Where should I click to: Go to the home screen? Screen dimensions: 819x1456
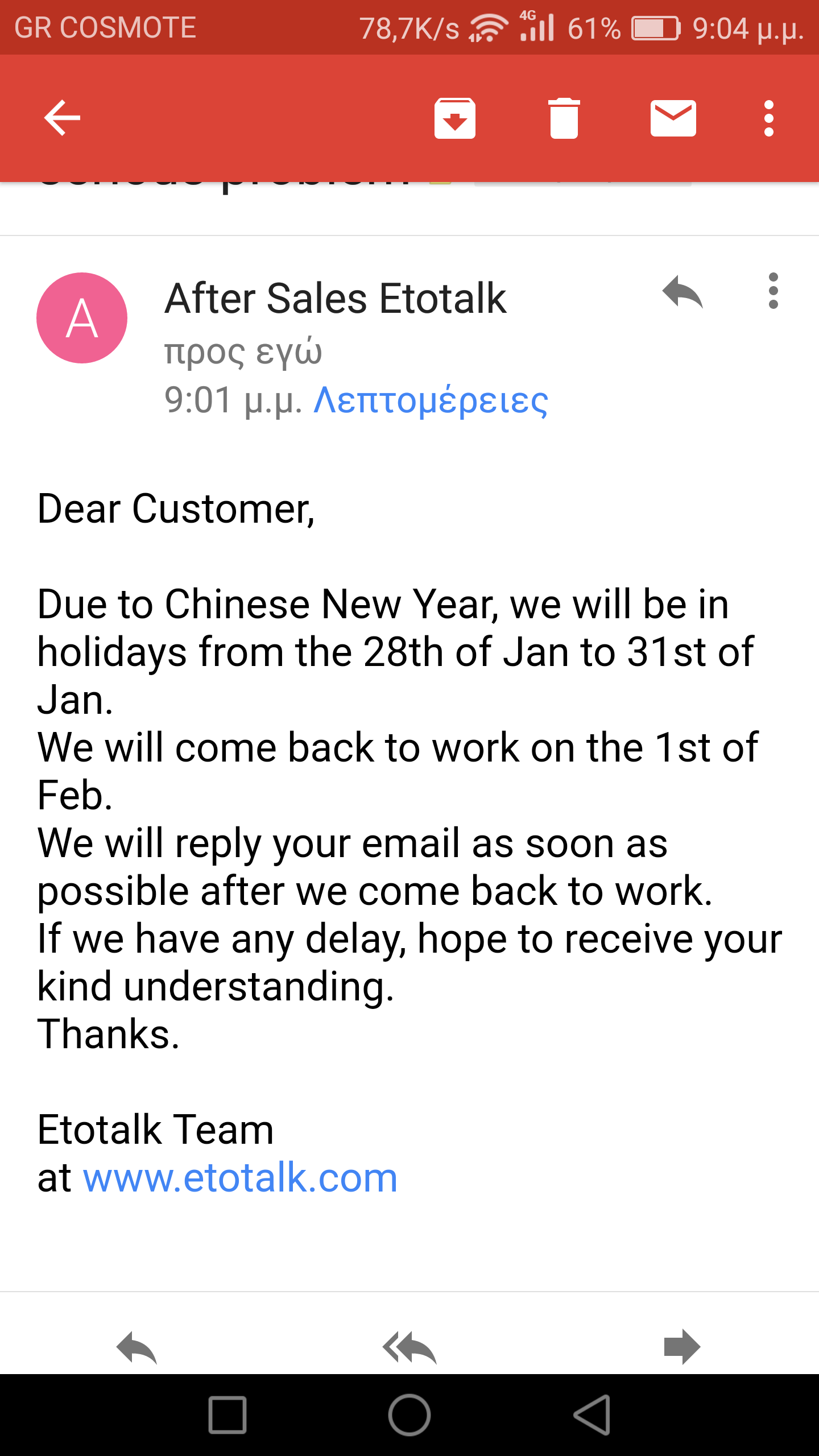[x=409, y=1414]
